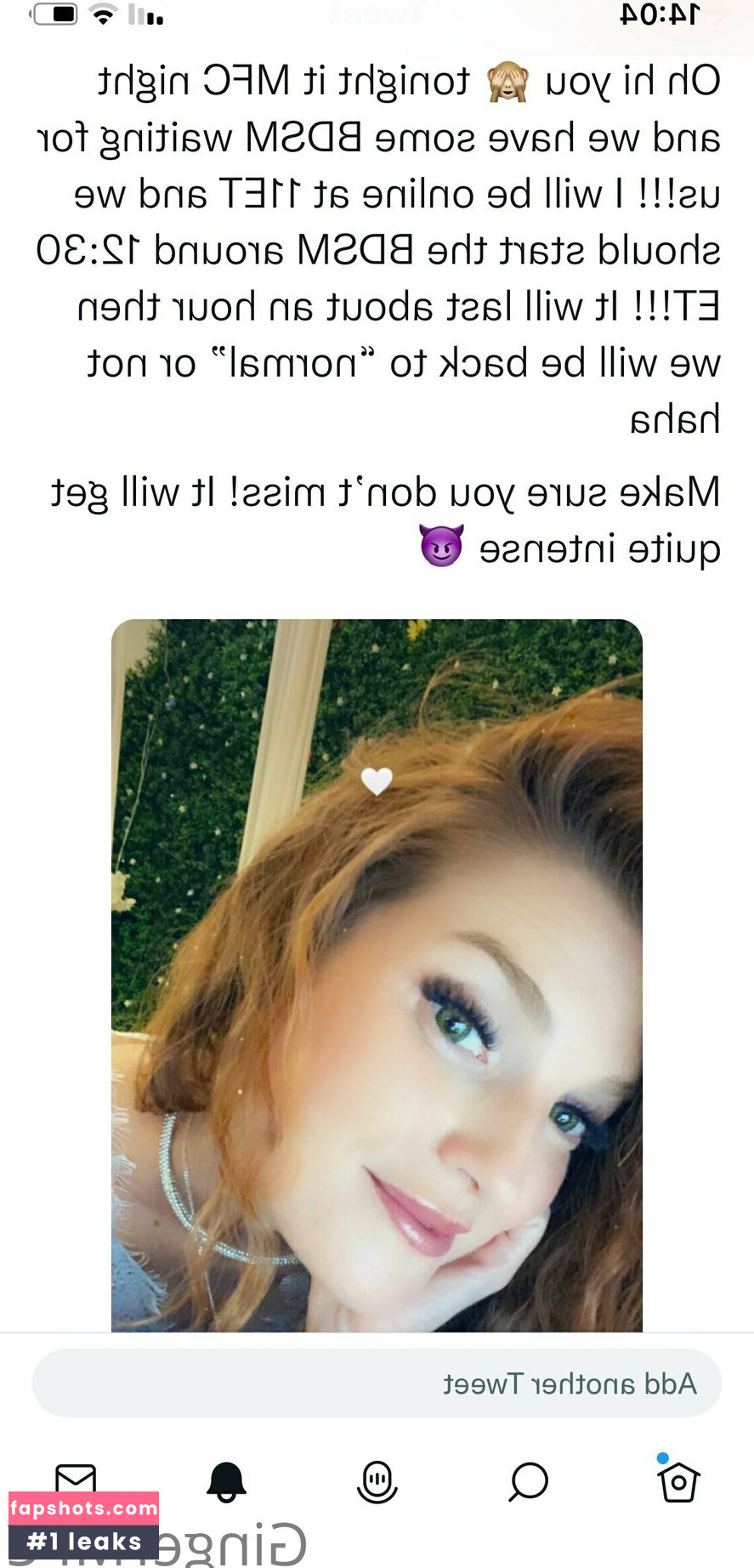
Task: Open the attached selfie photo
Action: (377, 975)
